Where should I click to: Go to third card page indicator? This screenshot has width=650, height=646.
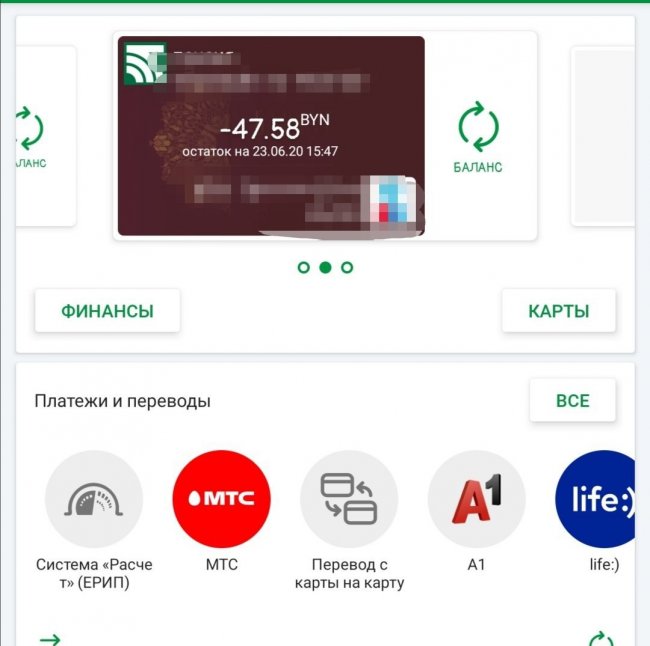point(347,267)
